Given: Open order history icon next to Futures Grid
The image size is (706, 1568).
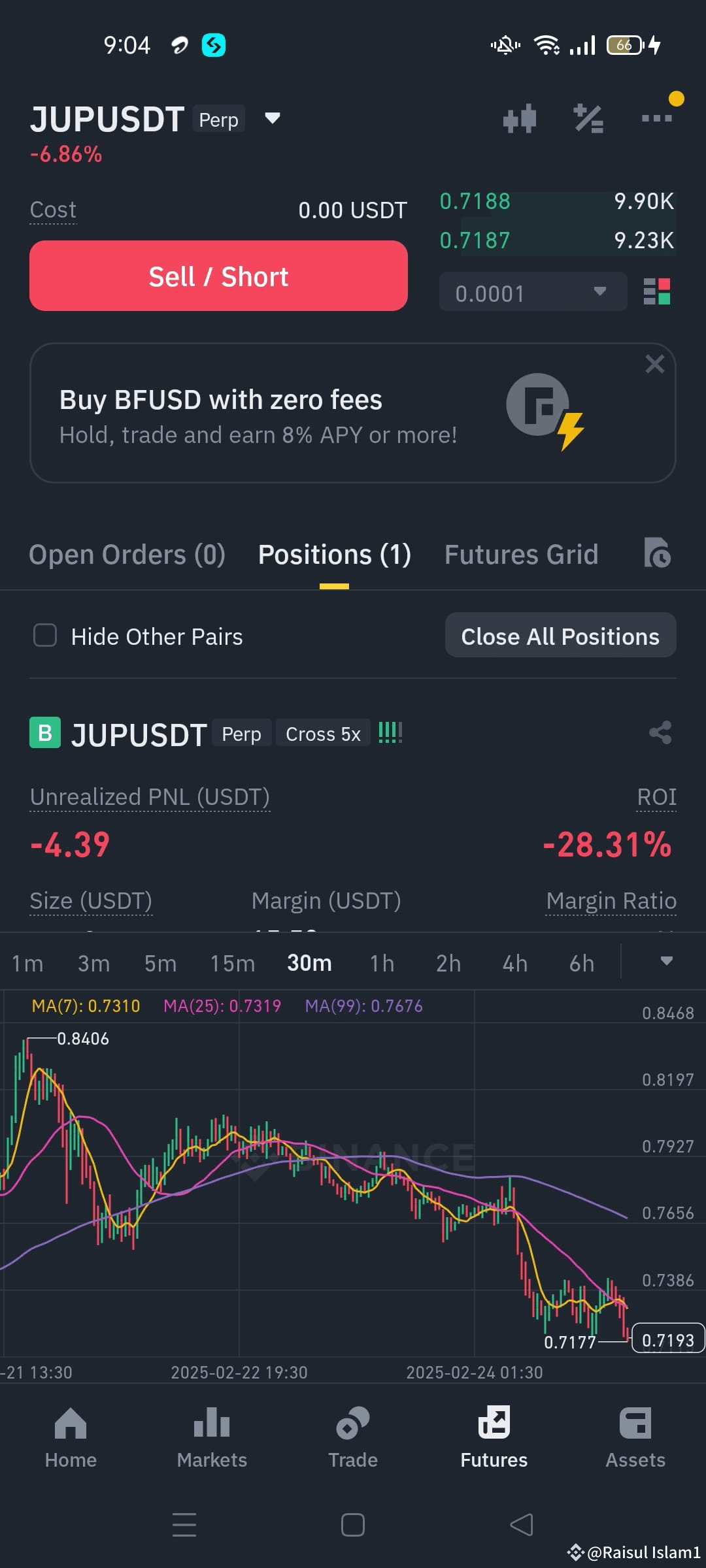Looking at the screenshot, I should coord(659,553).
